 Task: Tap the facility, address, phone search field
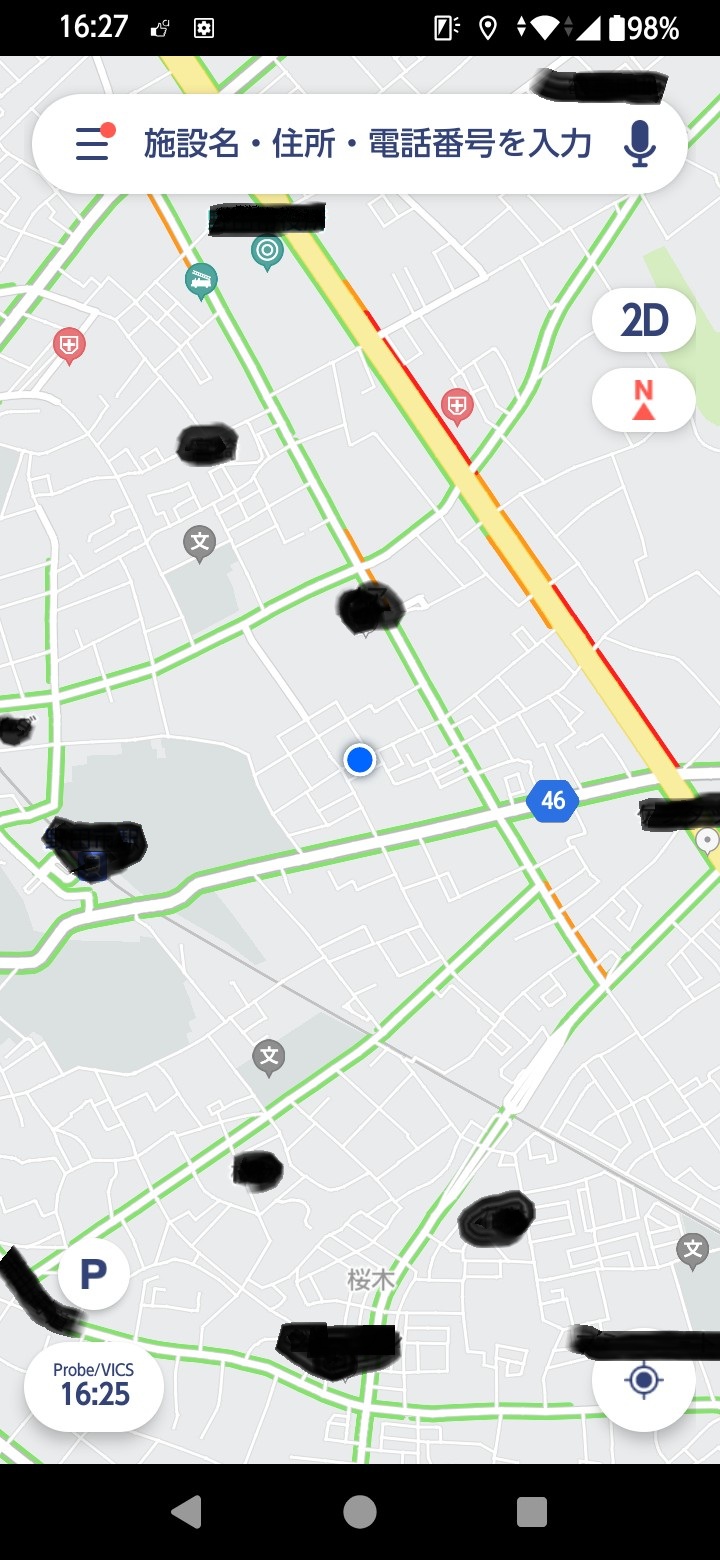pos(368,144)
